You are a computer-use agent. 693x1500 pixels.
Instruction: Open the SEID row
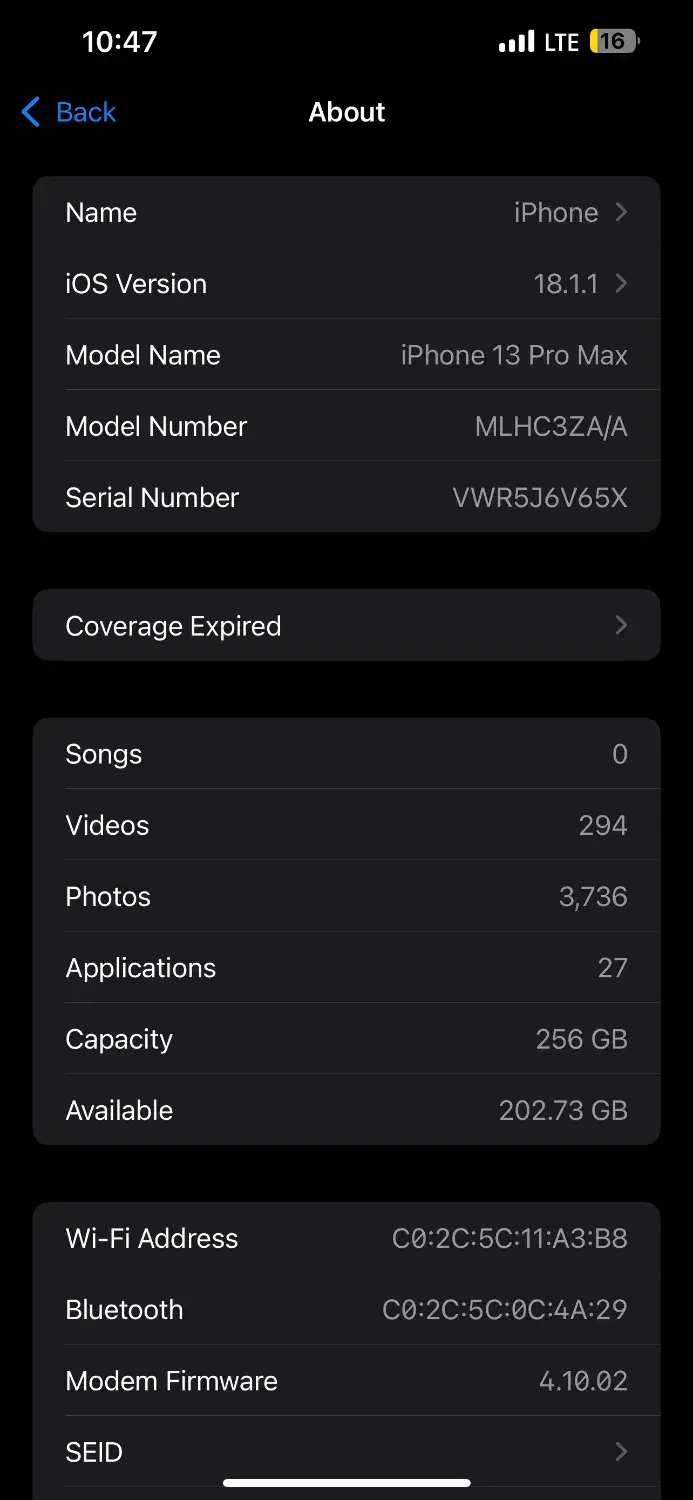(x=346, y=1452)
